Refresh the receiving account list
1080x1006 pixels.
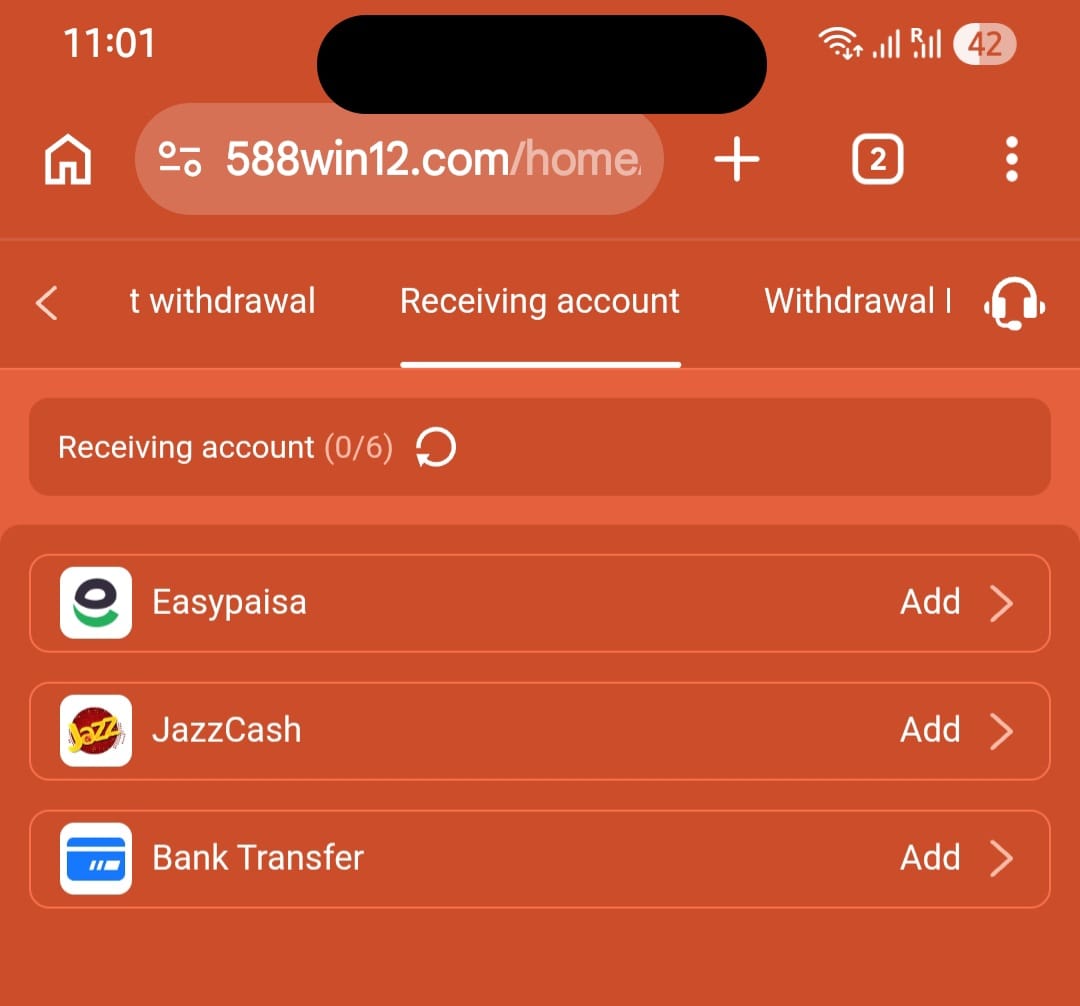[x=436, y=447]
